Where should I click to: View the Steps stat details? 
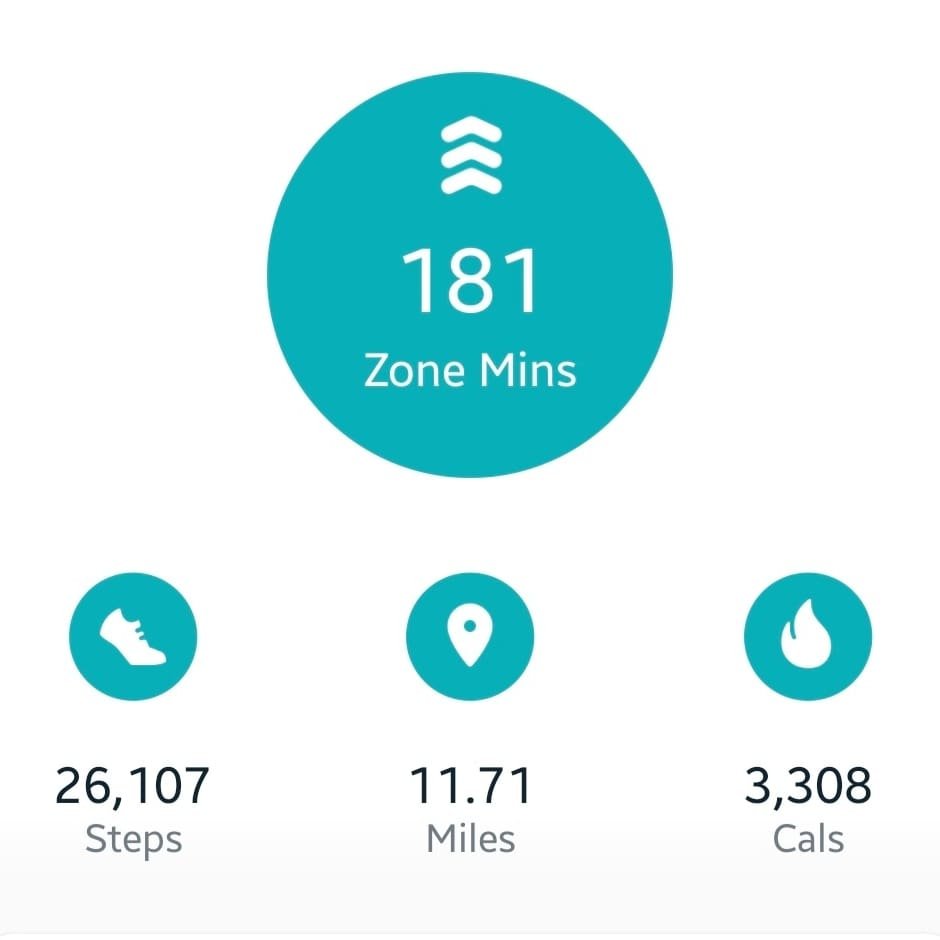[x=133, y=635]
